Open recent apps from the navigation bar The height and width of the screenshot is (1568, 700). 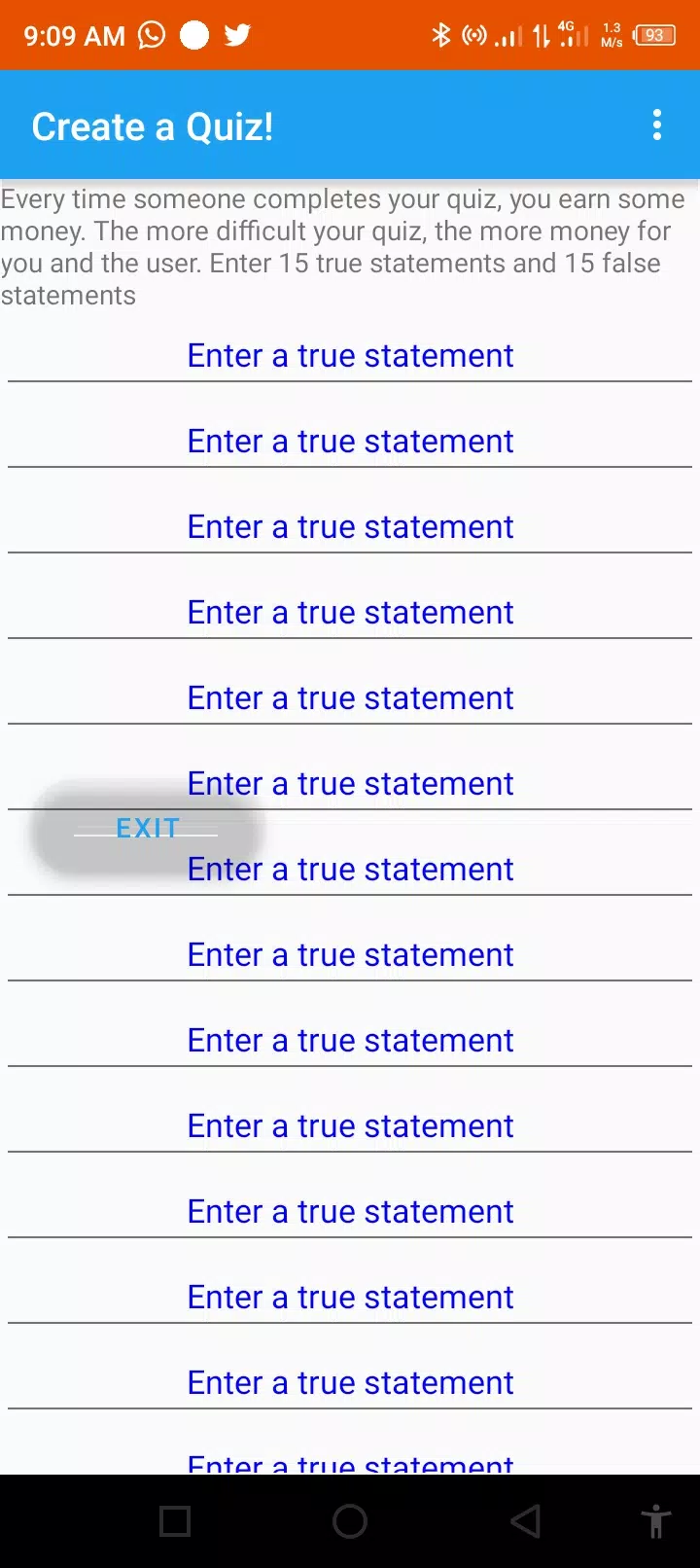(175, 1521)
